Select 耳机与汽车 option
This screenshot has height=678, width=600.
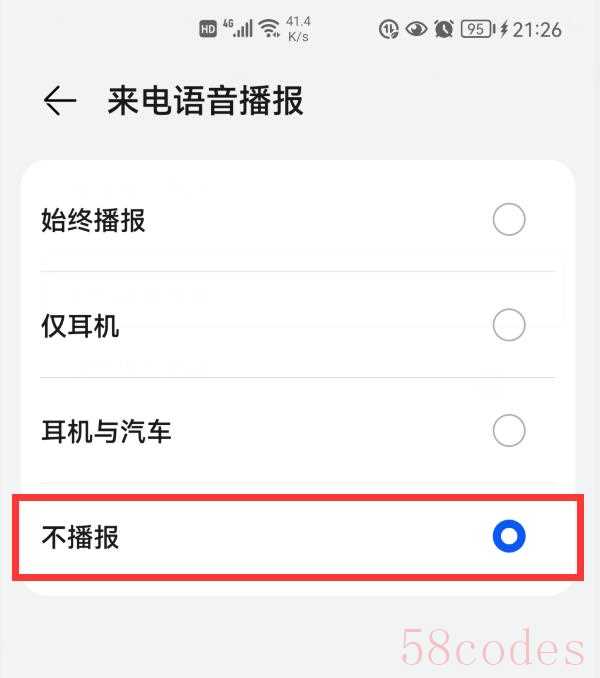[508, 431]
